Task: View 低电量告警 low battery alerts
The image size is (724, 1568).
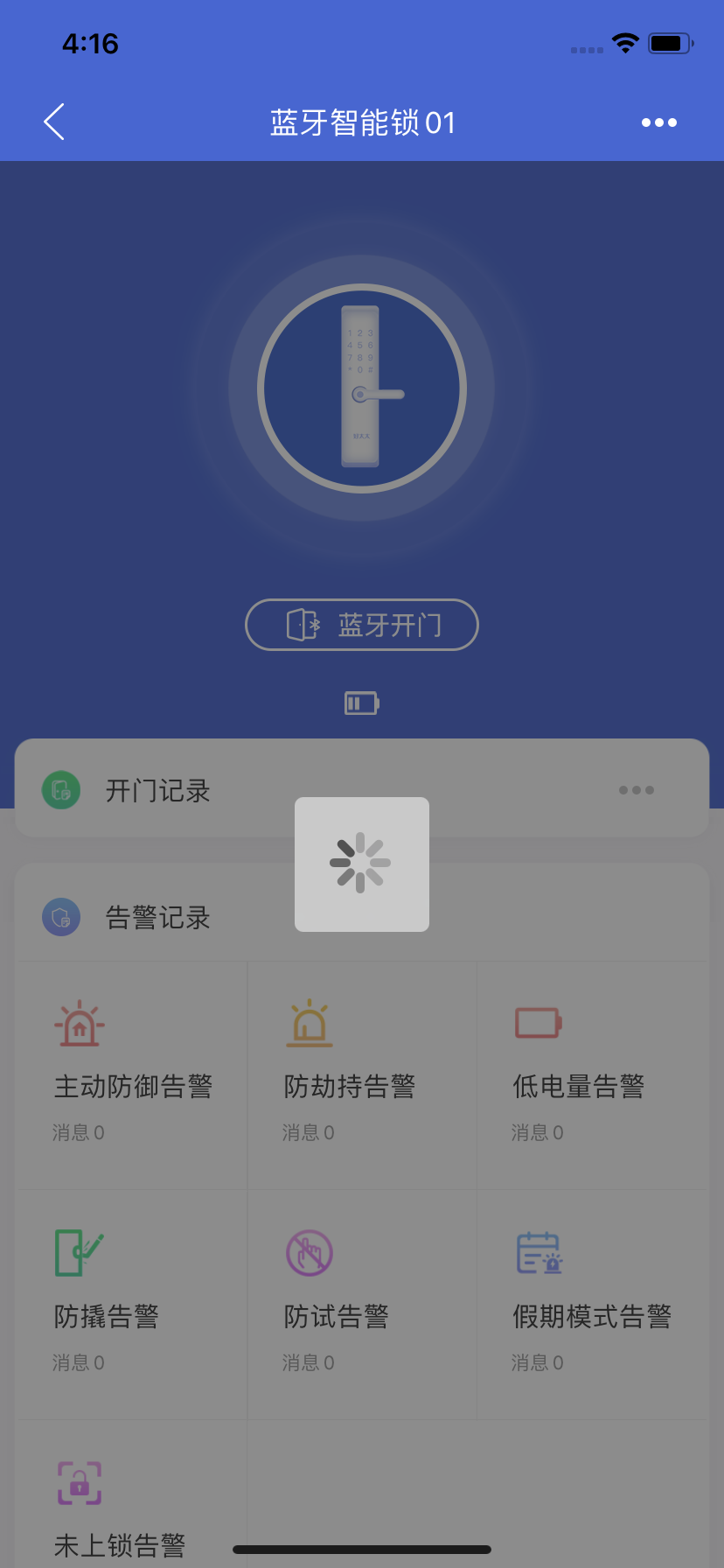Action: click(x=591, y=1074)
